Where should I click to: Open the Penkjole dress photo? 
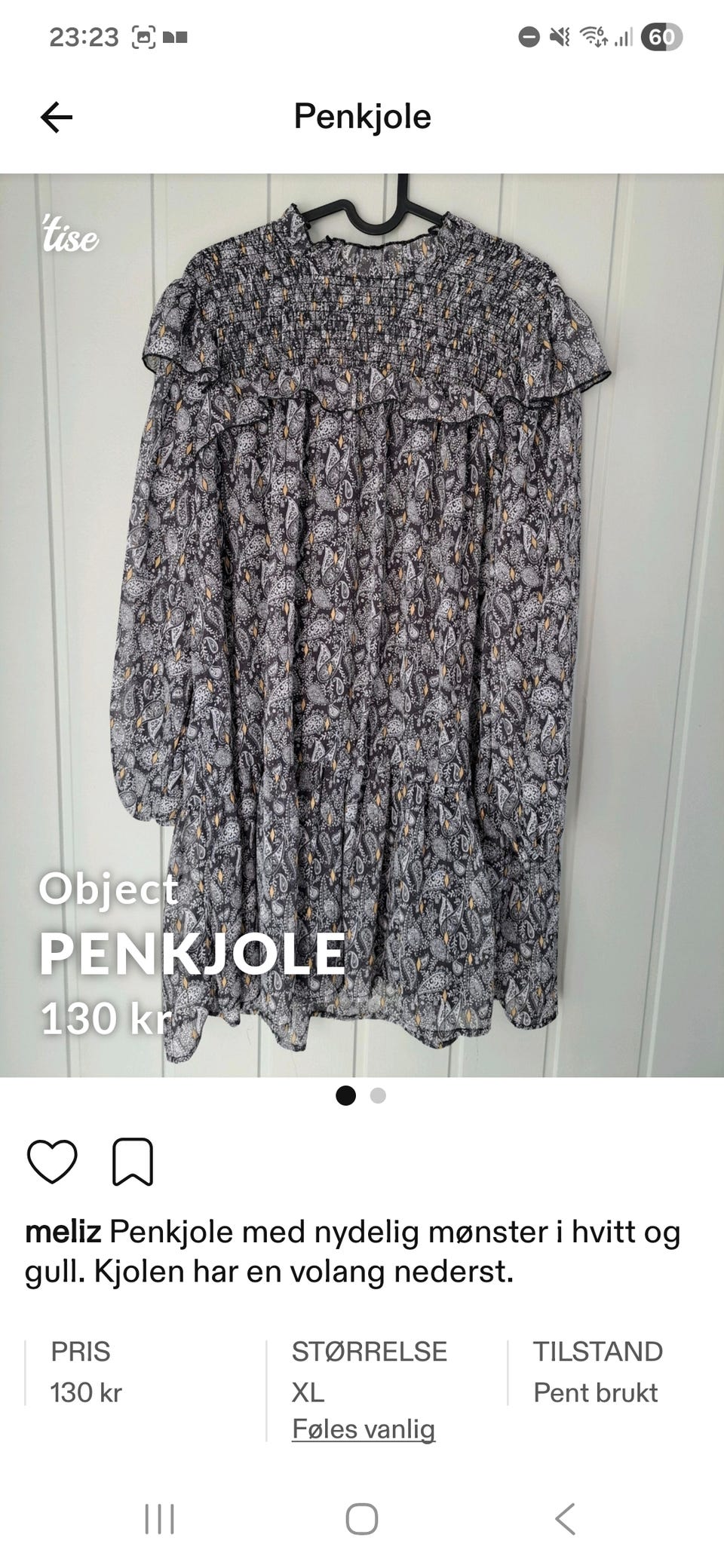click(x=362, y=626)
